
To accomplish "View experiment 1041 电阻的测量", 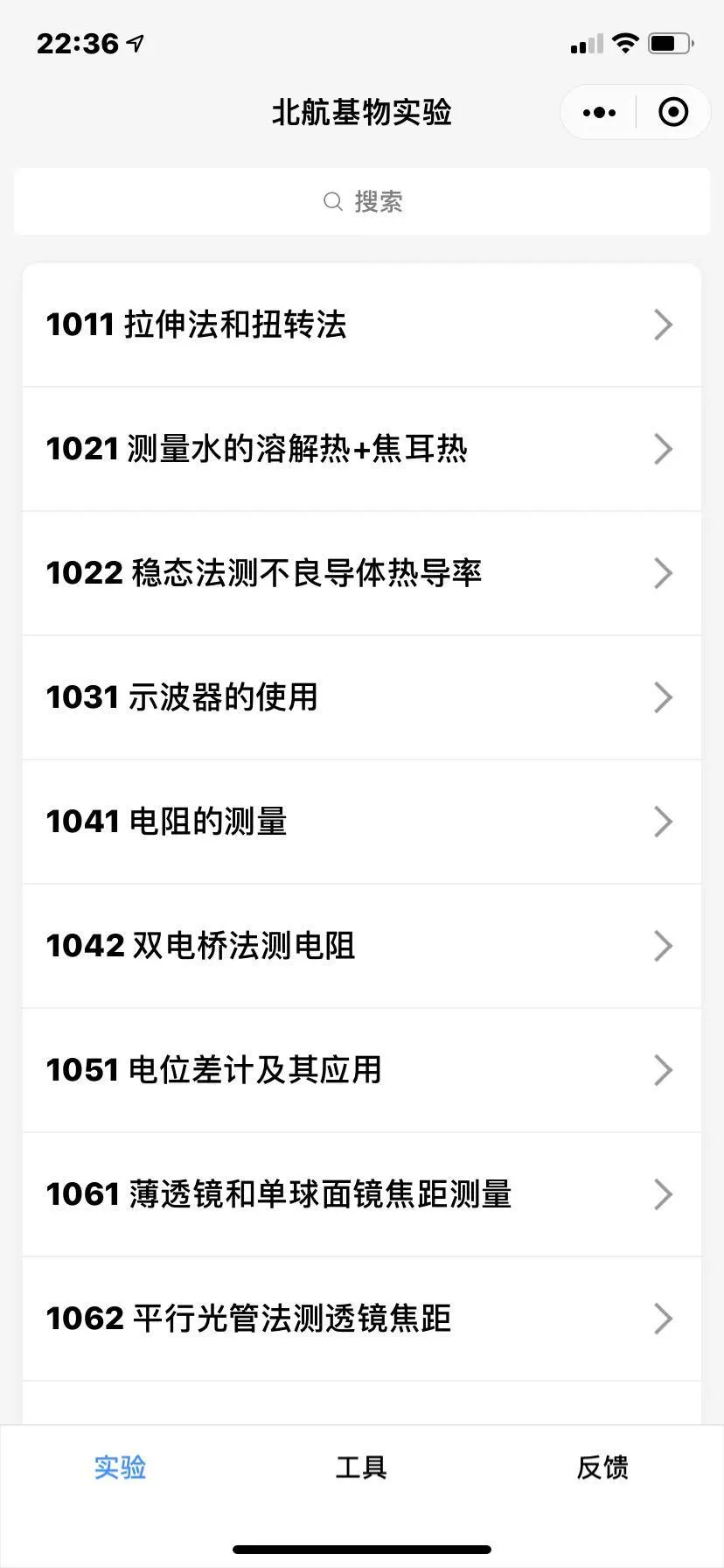I will tap(362, 822).
